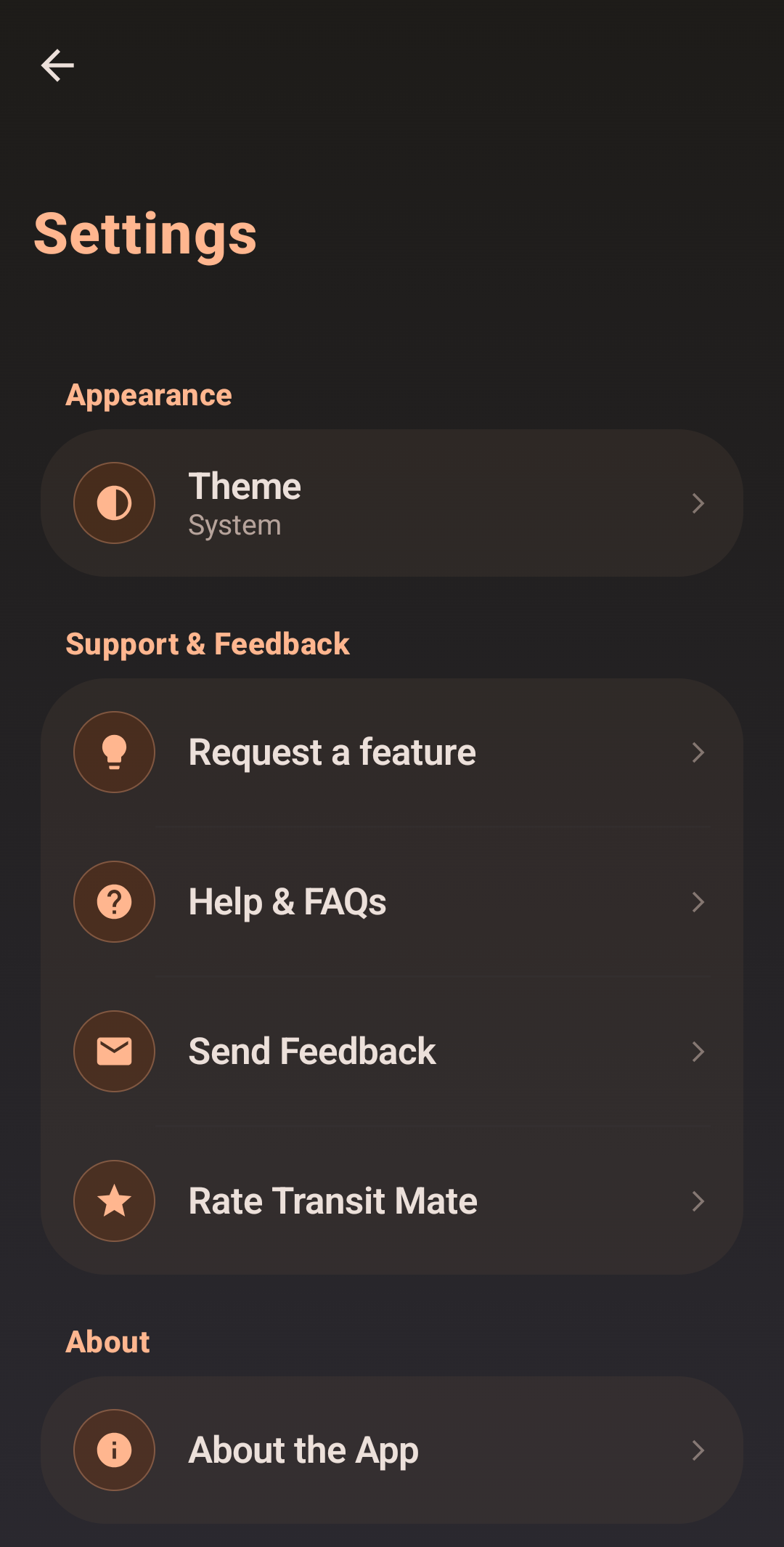Tap the Support & Feedback section heading

(208, 643)
